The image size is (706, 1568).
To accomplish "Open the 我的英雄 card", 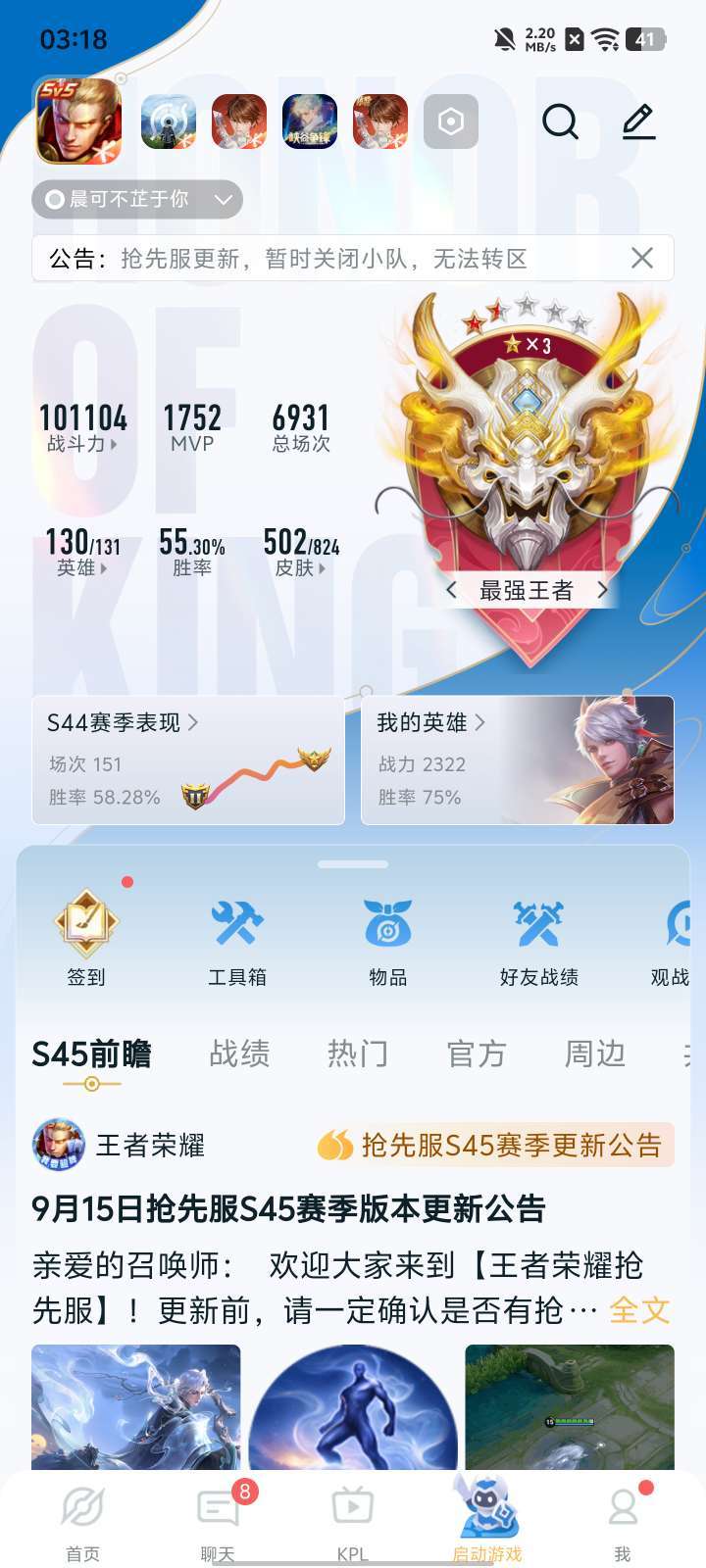I will 518,760.
